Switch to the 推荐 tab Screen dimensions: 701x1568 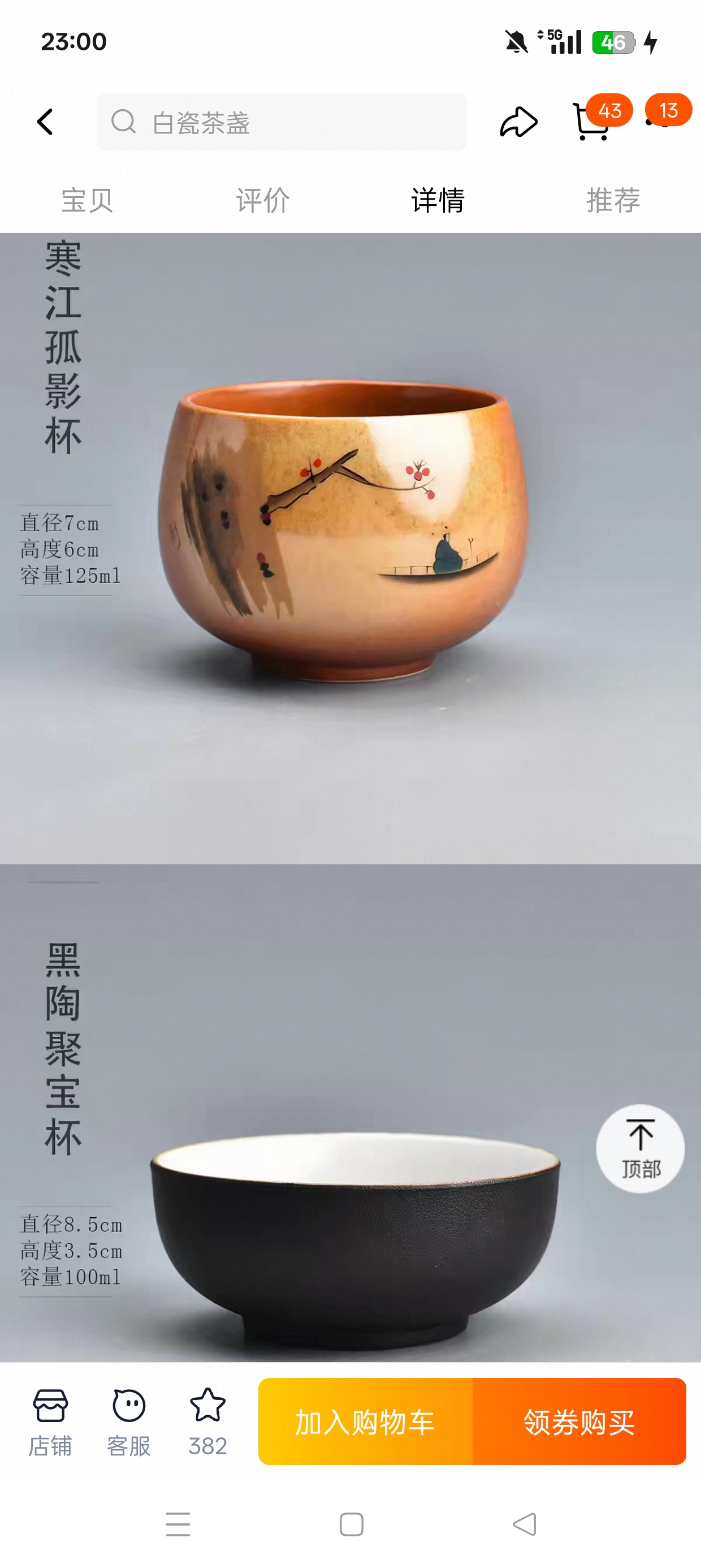(613, 200)
